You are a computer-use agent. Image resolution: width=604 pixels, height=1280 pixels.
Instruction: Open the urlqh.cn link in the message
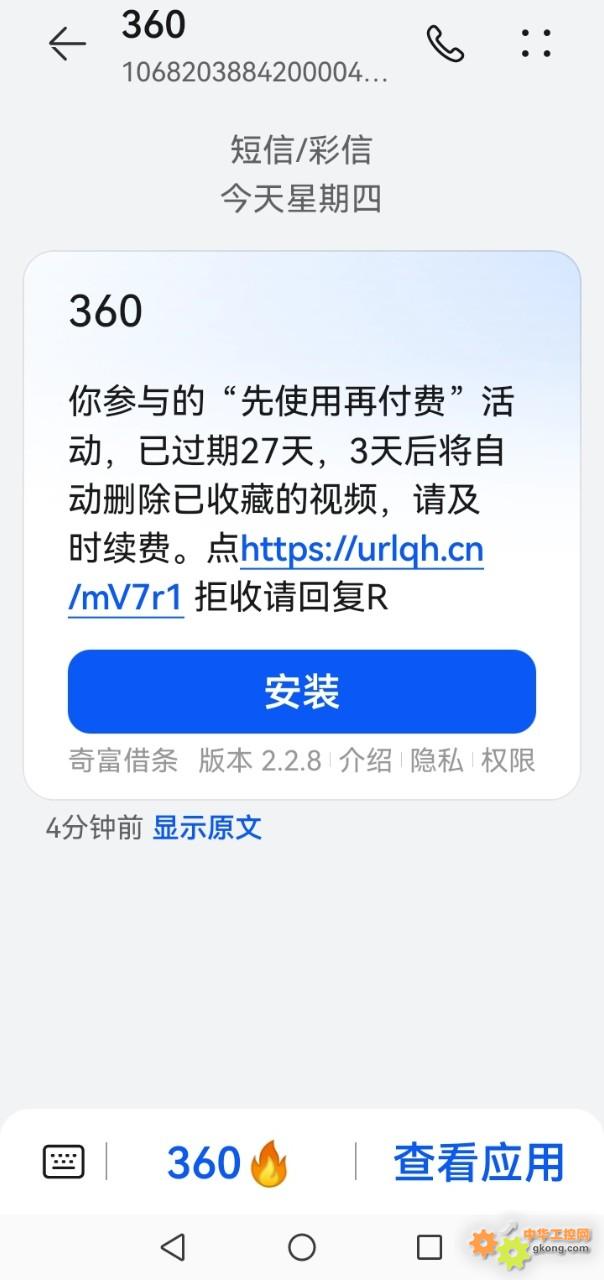click(x=362, y=550)
